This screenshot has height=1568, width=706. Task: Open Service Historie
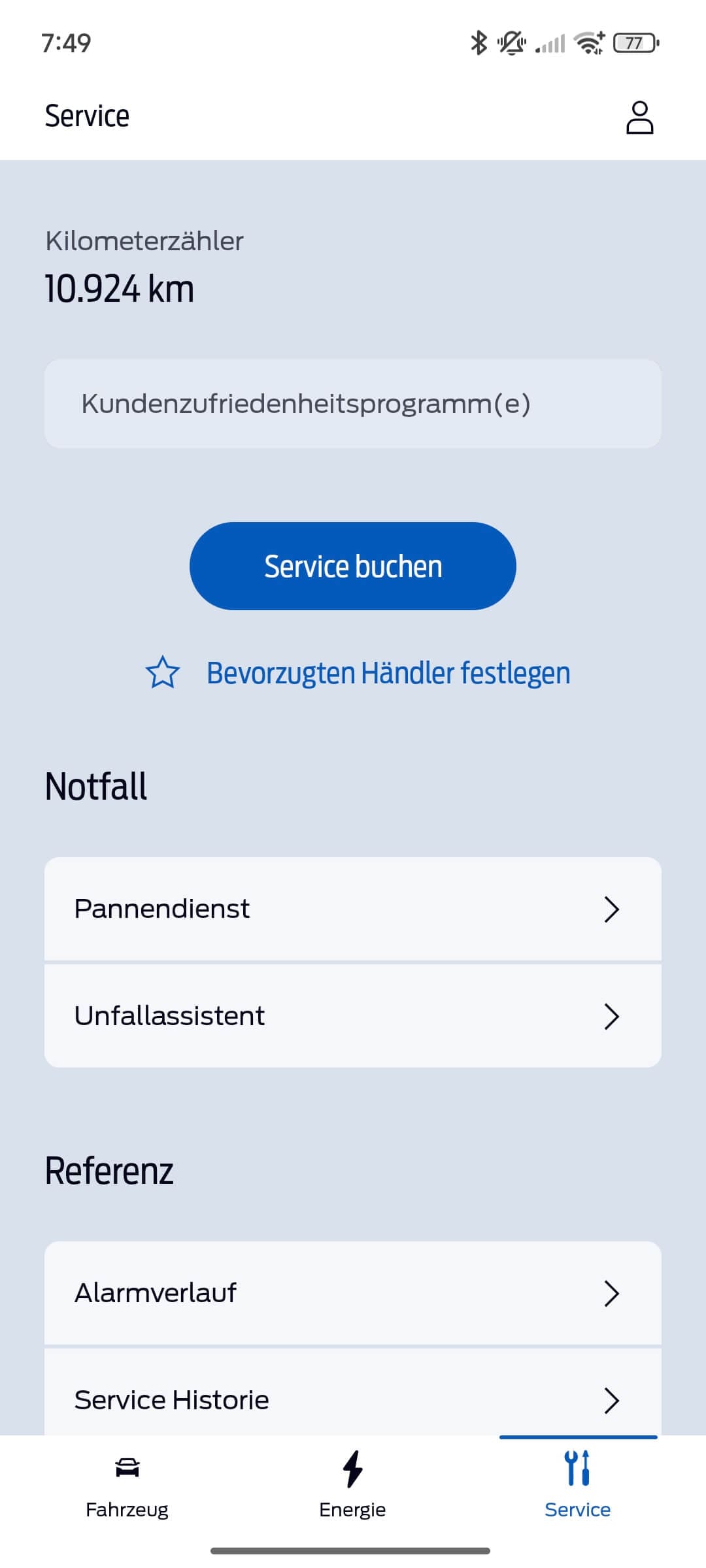click(x=353, y=1399)
